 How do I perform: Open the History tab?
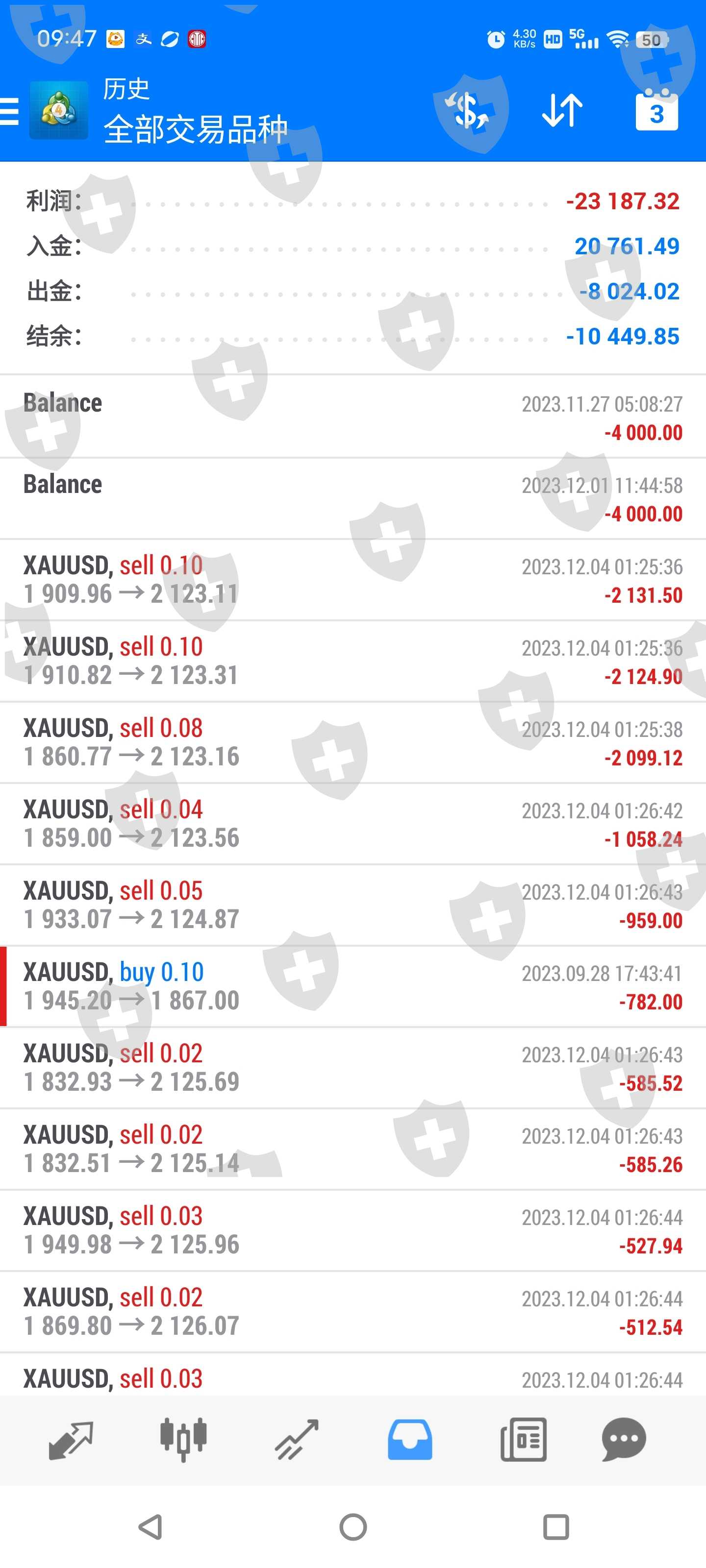pos(410,1440)
